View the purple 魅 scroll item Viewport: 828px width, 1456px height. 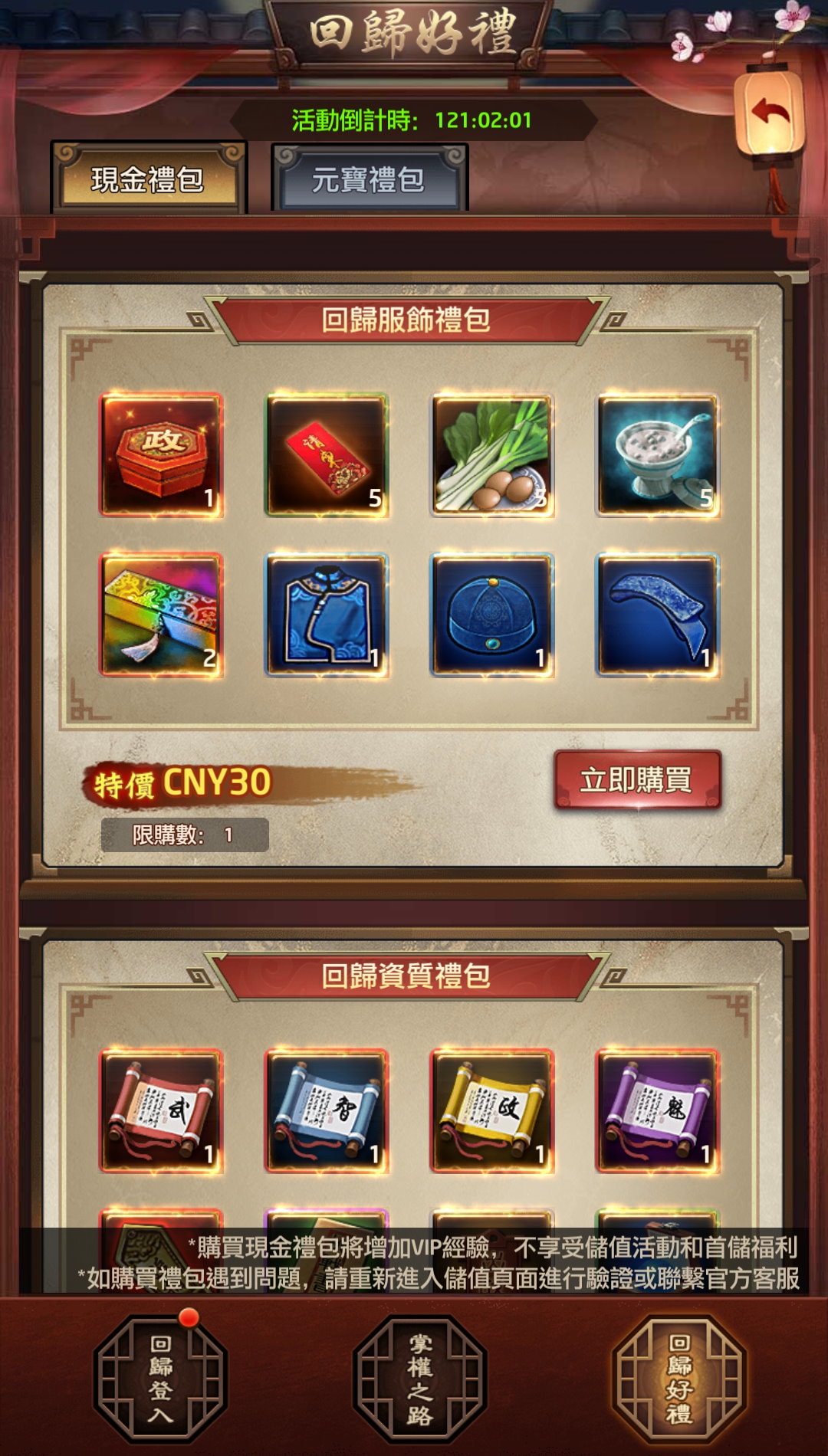coord(658,1111)
